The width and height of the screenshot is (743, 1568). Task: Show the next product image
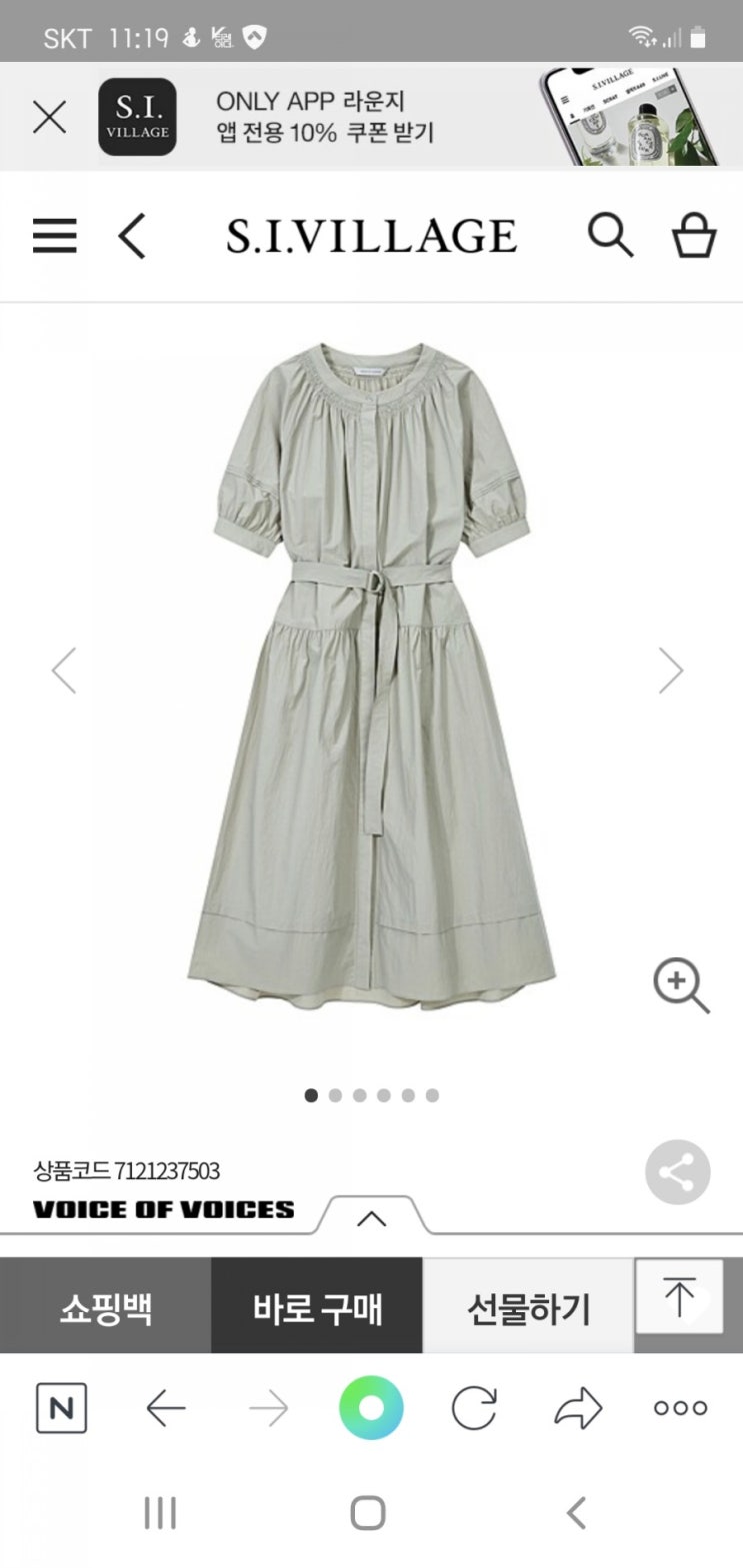click(x=670, y=670)
